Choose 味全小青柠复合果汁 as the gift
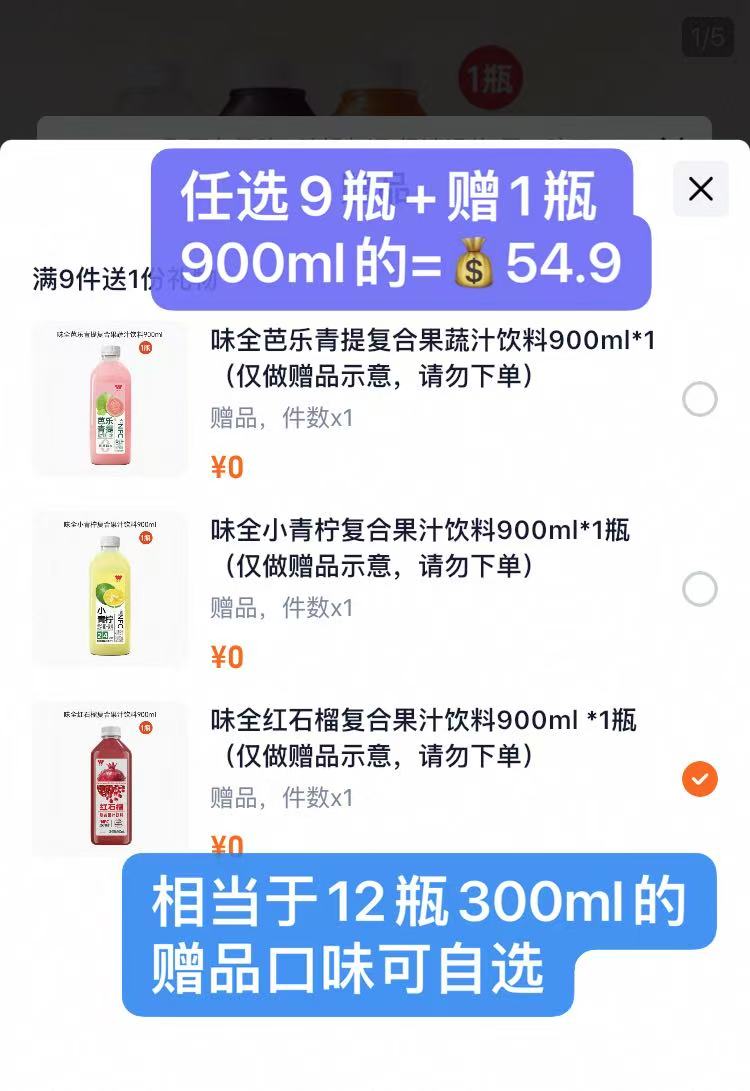The height and width of the screenshot is (1091, 750). 699,589
